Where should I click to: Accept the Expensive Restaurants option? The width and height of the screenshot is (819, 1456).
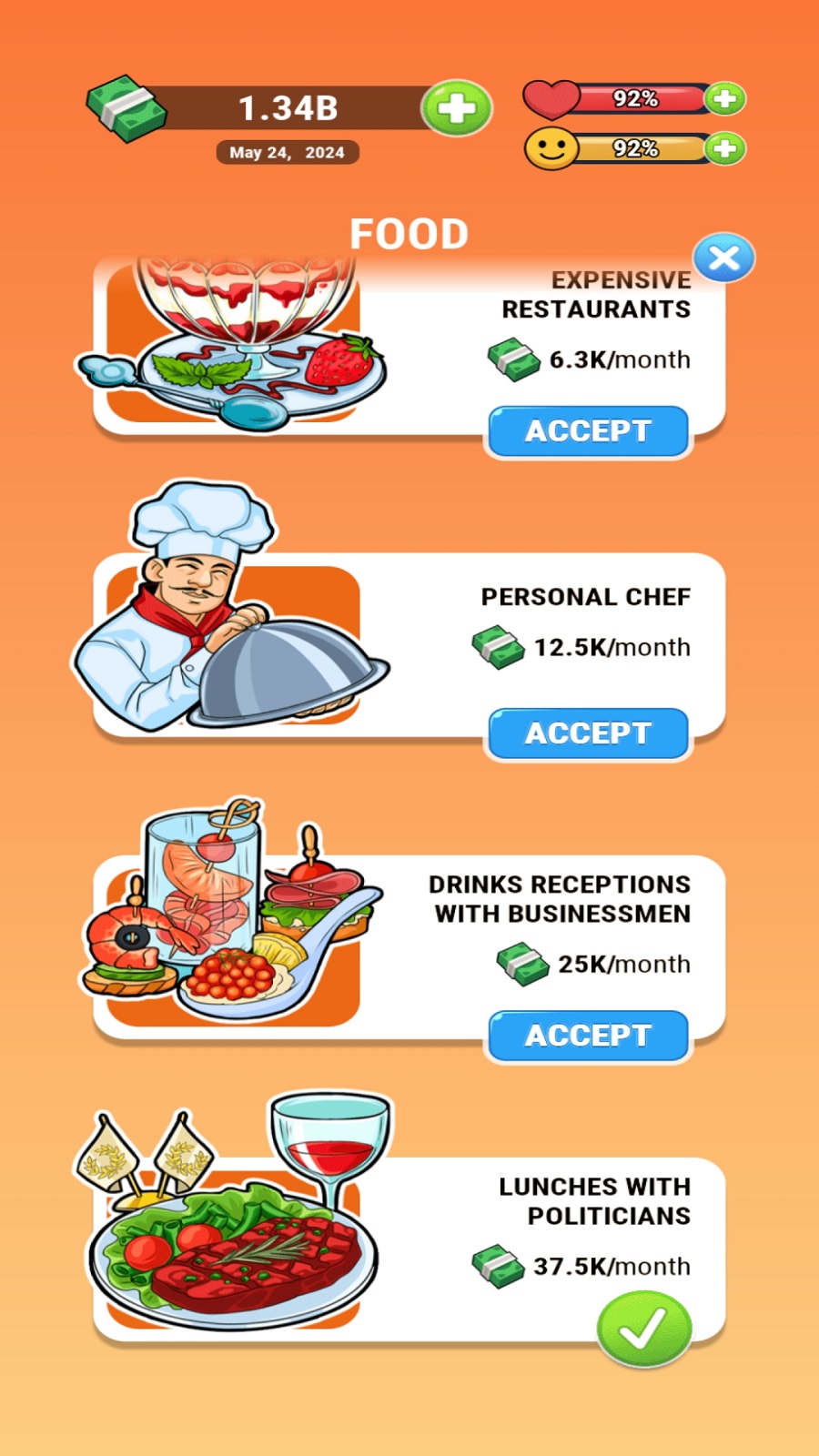pos(588,431)
